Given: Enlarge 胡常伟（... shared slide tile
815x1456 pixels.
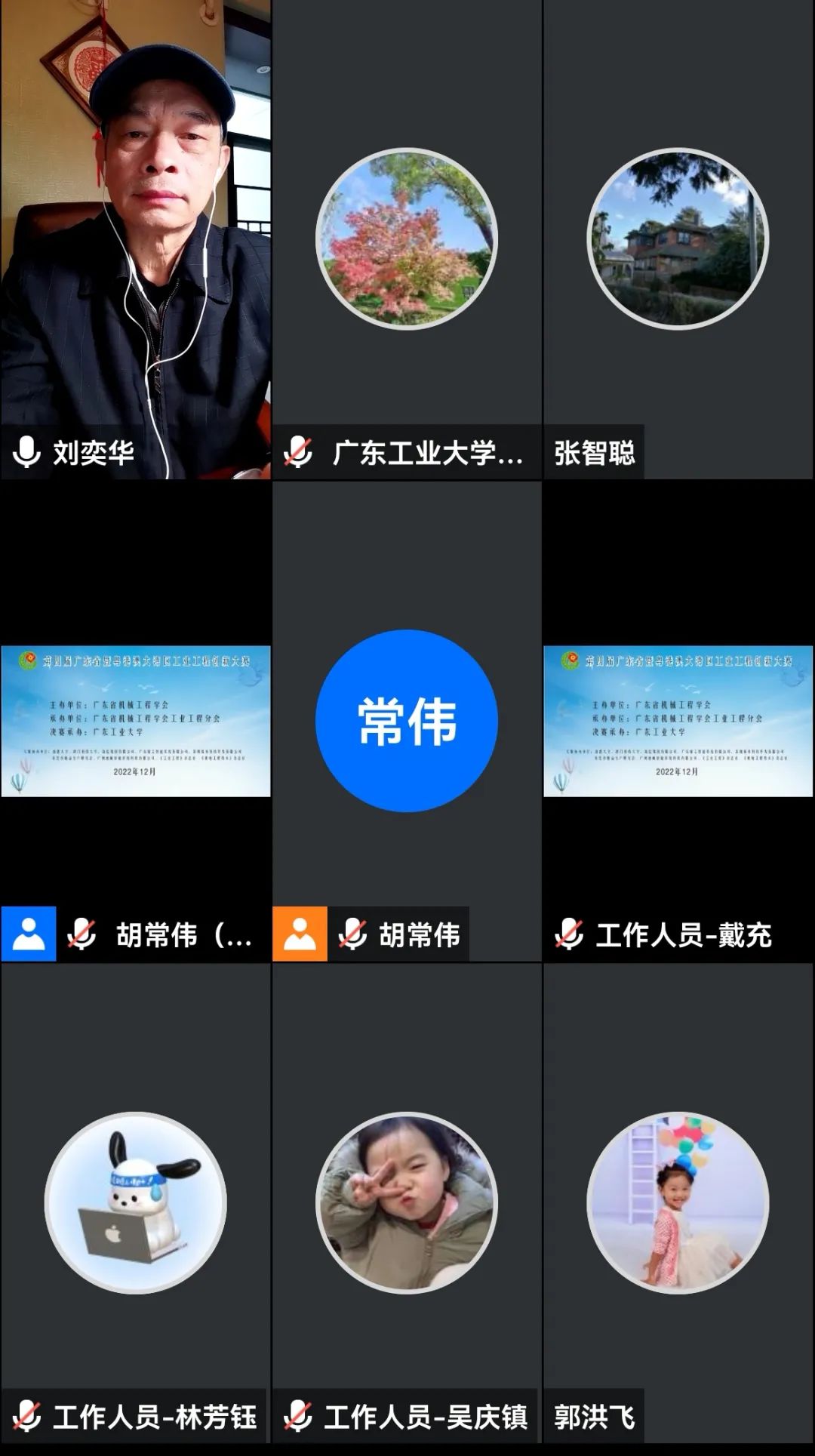Looking at the screenshot, I should tap(136, 721).
